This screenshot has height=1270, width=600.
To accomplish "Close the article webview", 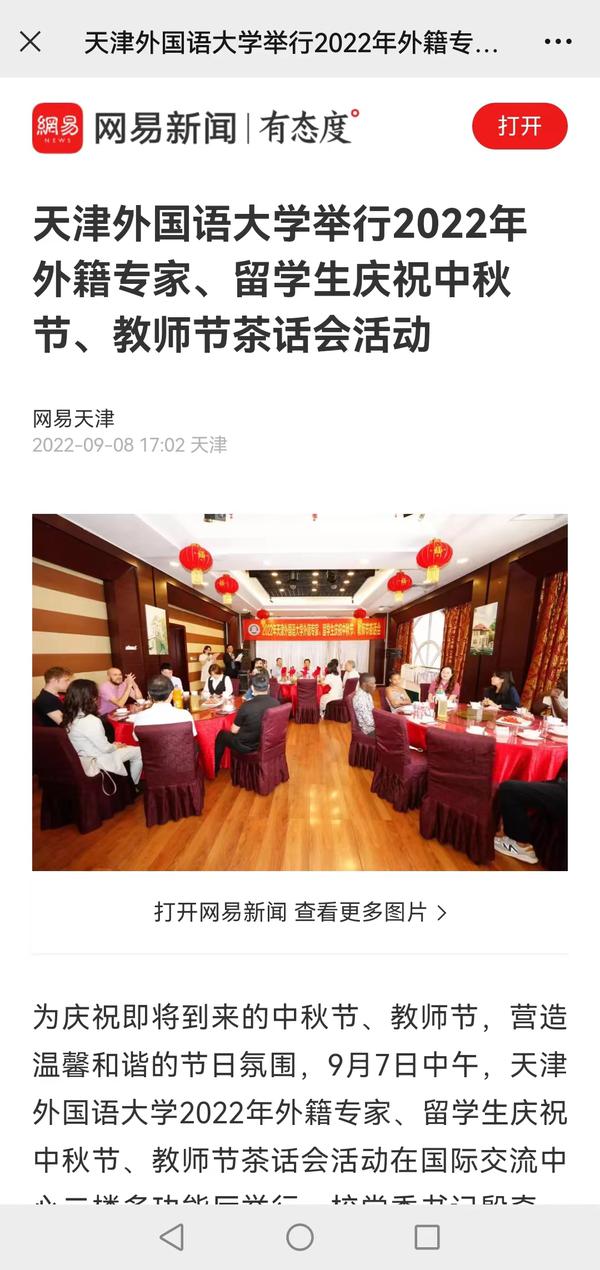I will [31, 42].
